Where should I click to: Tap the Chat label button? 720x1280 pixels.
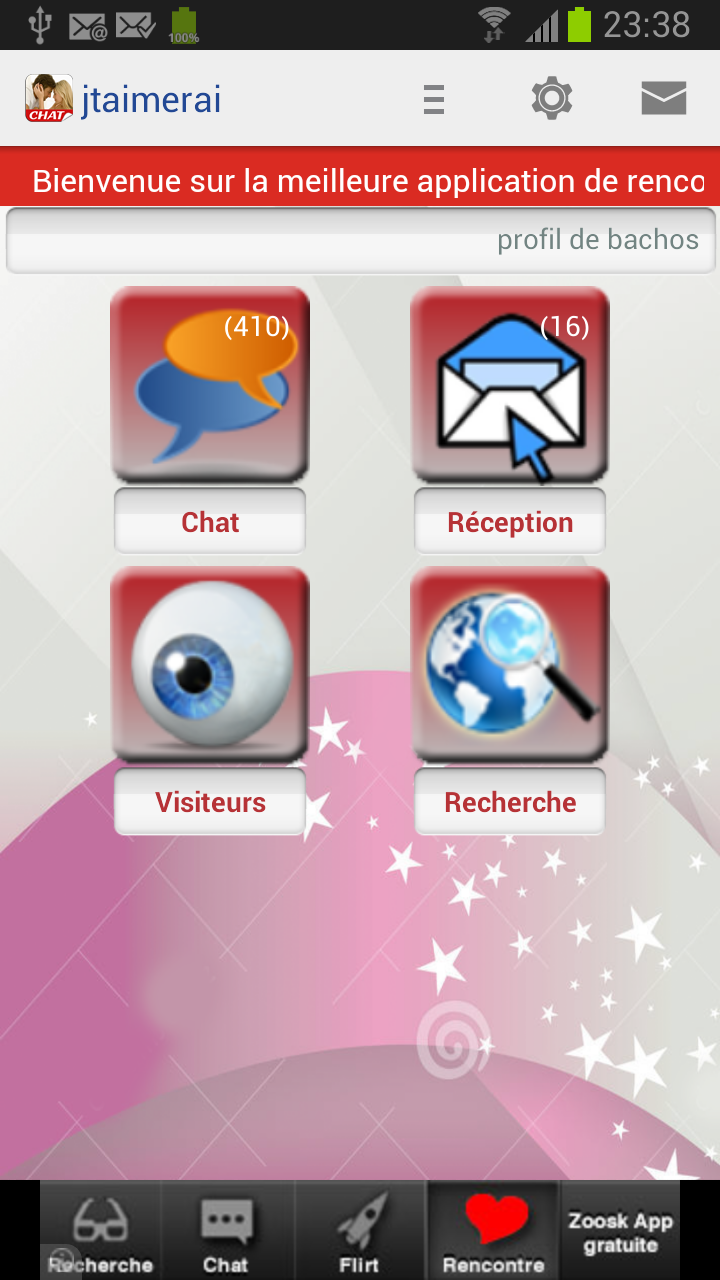[x=210, y=522]
